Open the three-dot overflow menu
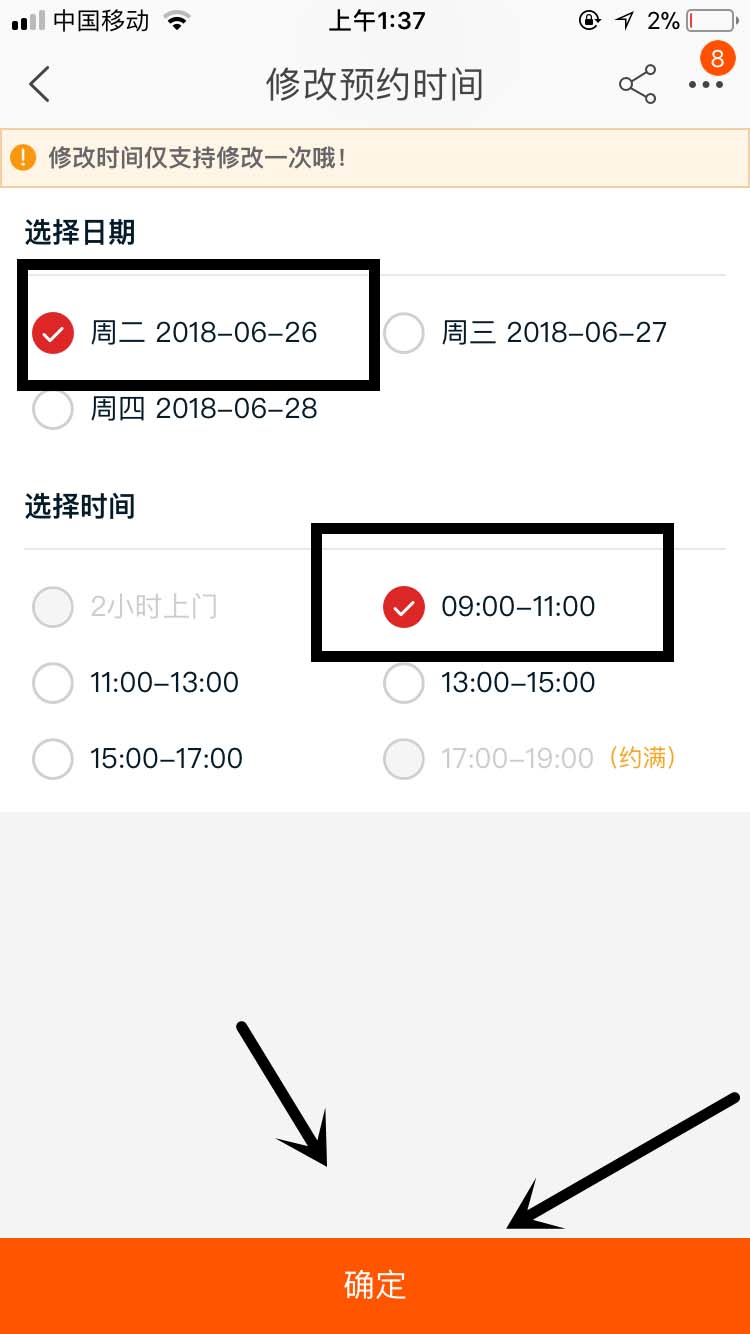The width and height of the screenshot is (750, 1334). point(705,84)
